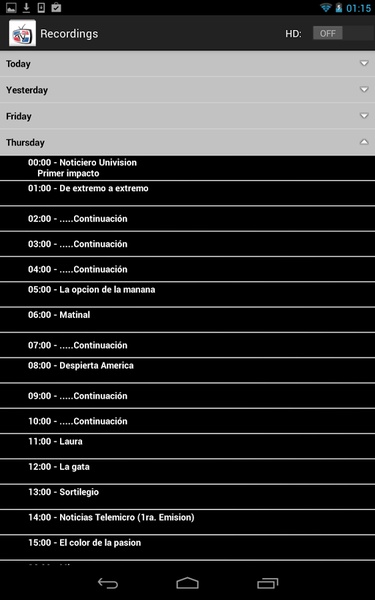Expand the Today section
Screen dimensions: 375x600
188,64
